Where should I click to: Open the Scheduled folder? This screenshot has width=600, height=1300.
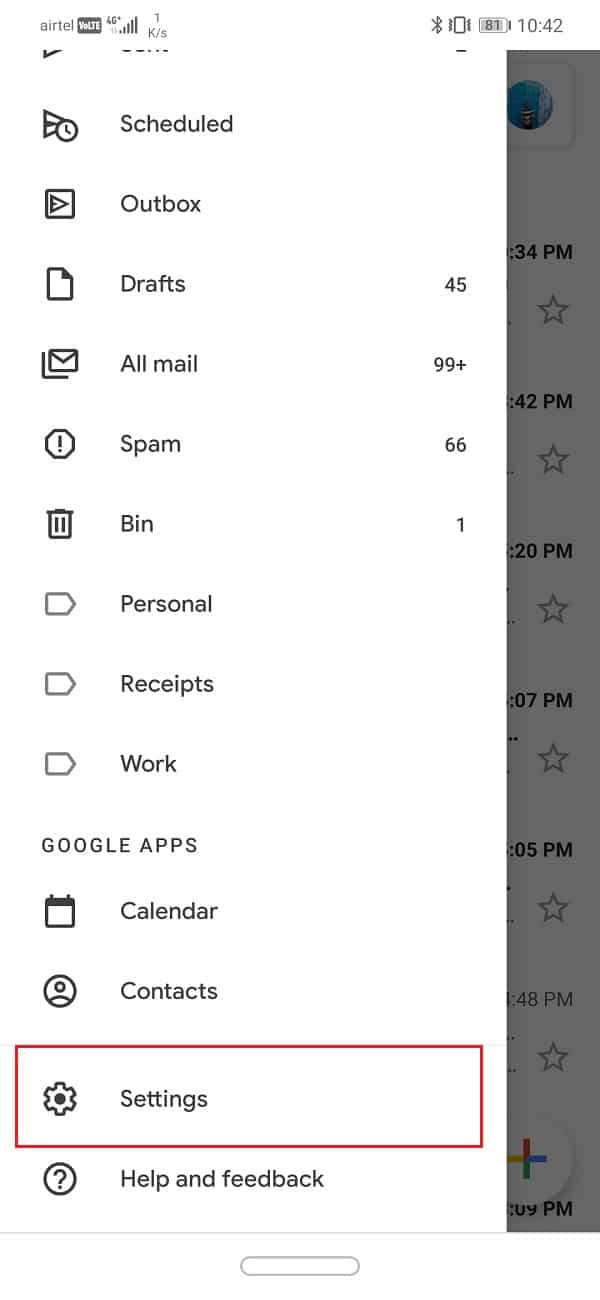tap(252, 124)
